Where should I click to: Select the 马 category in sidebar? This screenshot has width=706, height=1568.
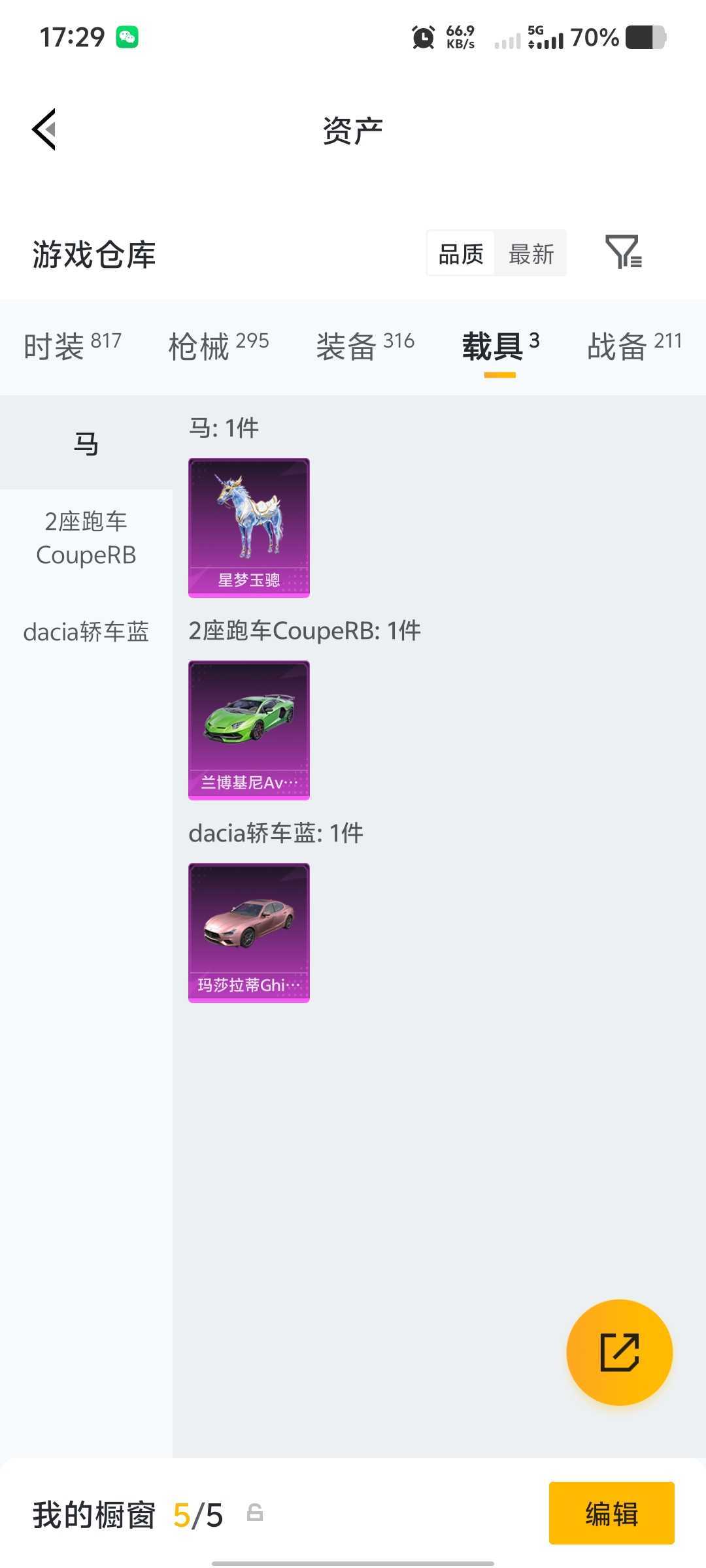(x=86, y=444)
